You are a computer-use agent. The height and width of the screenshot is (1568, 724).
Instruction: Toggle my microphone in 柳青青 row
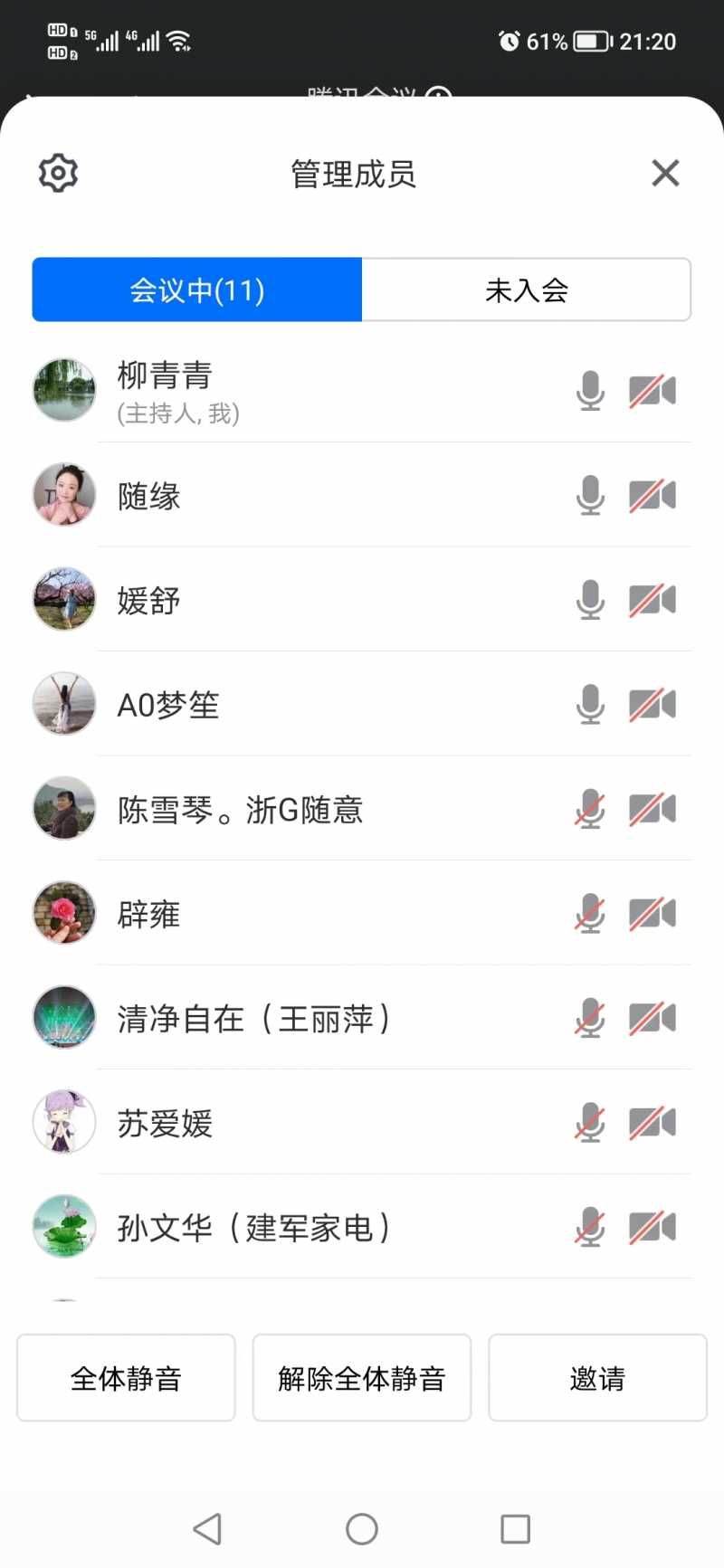590,391
